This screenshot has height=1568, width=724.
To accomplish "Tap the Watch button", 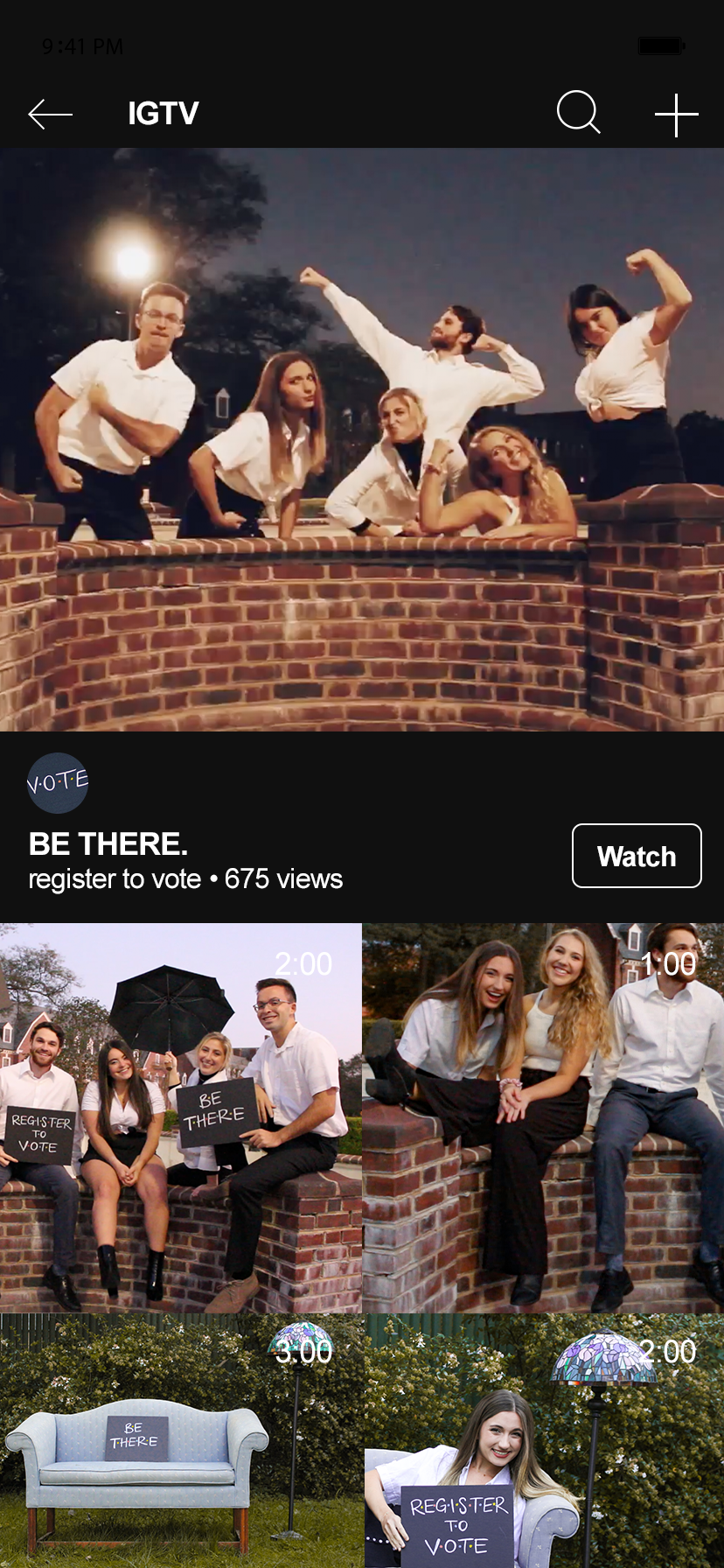I will coord(637,856).
